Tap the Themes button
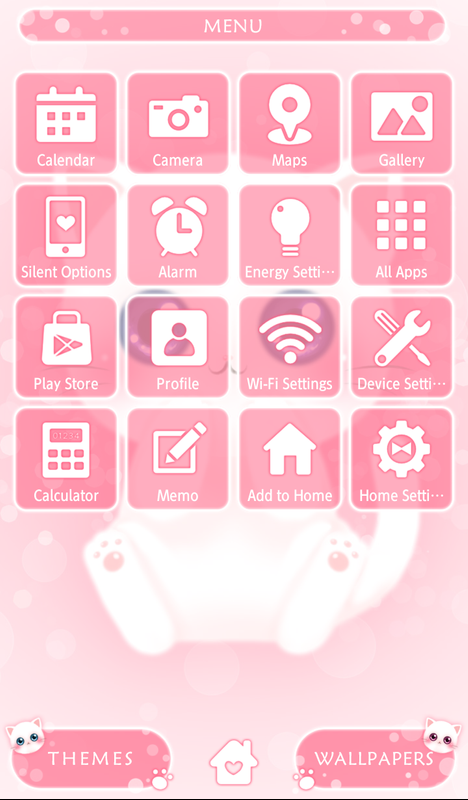Viewport: 468px width, 800px height. coord(91,758)
